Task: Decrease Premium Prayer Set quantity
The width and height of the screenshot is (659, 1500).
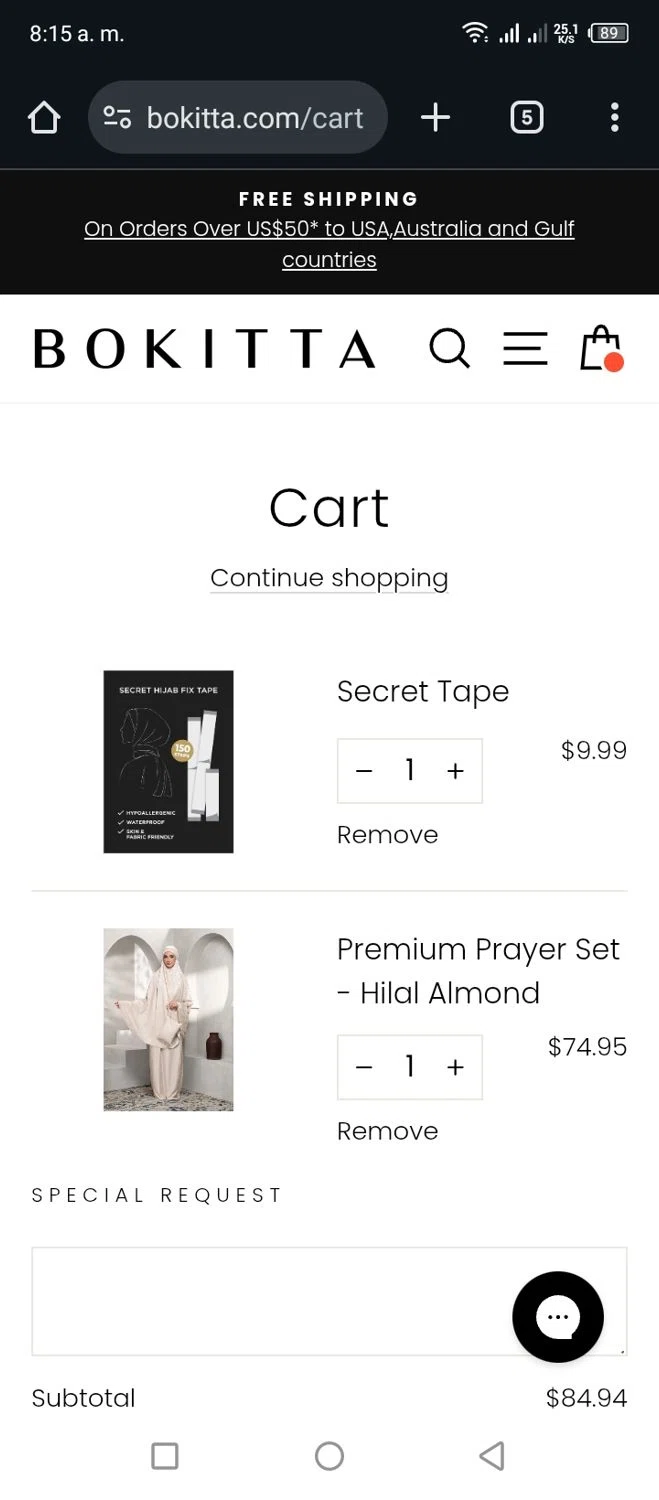Action: pos(364,1067)
